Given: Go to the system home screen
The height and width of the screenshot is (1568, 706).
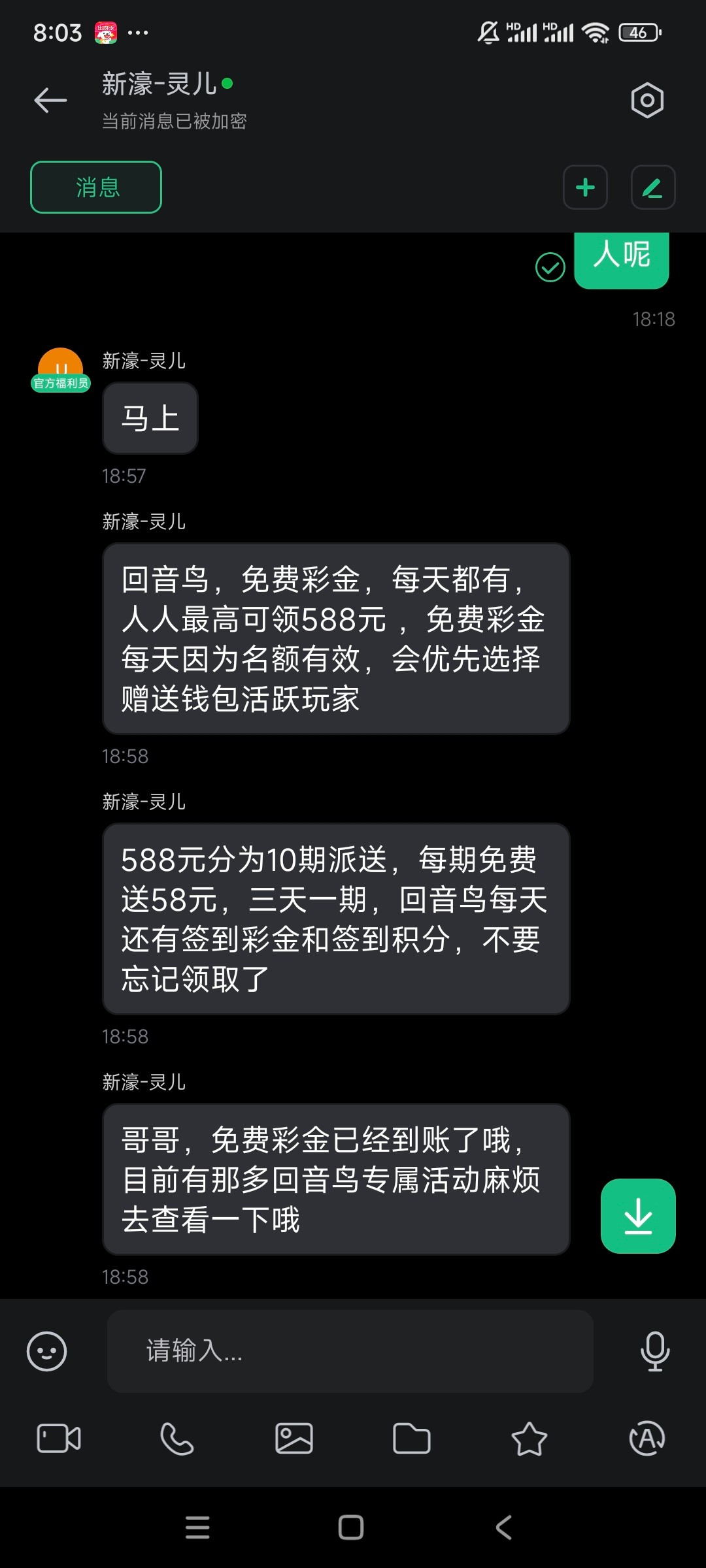Looking at the screenshot, I should [351, 1527].
